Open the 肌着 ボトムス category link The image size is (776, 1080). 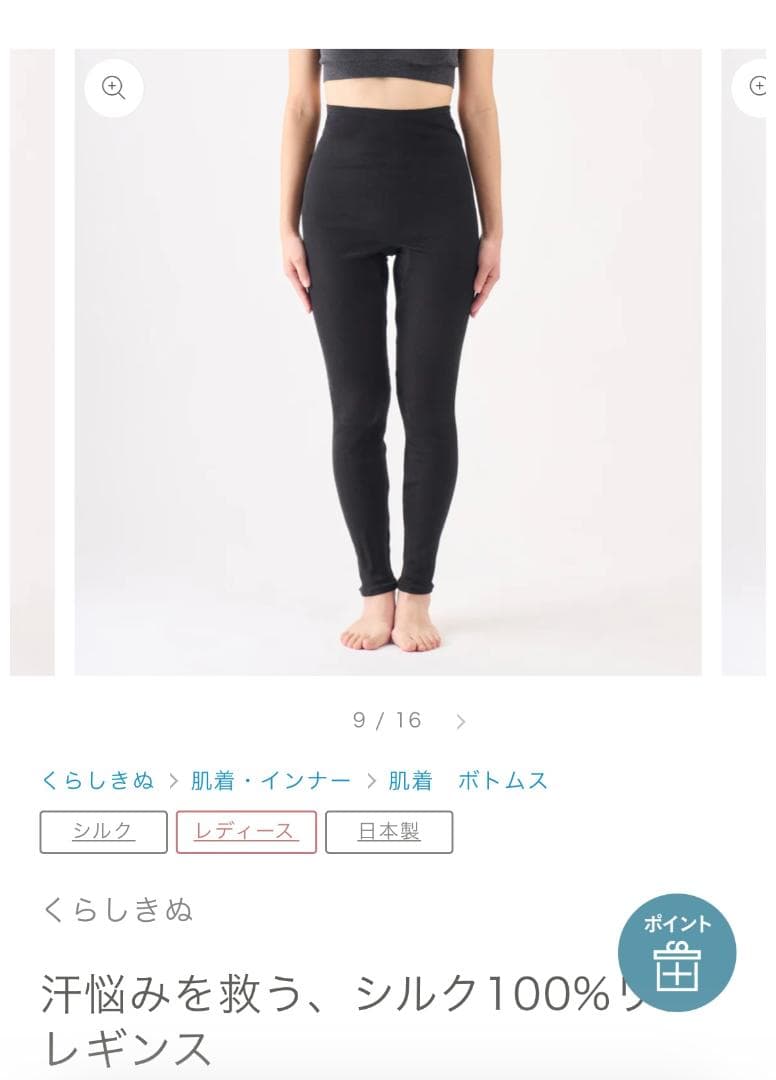468,781
